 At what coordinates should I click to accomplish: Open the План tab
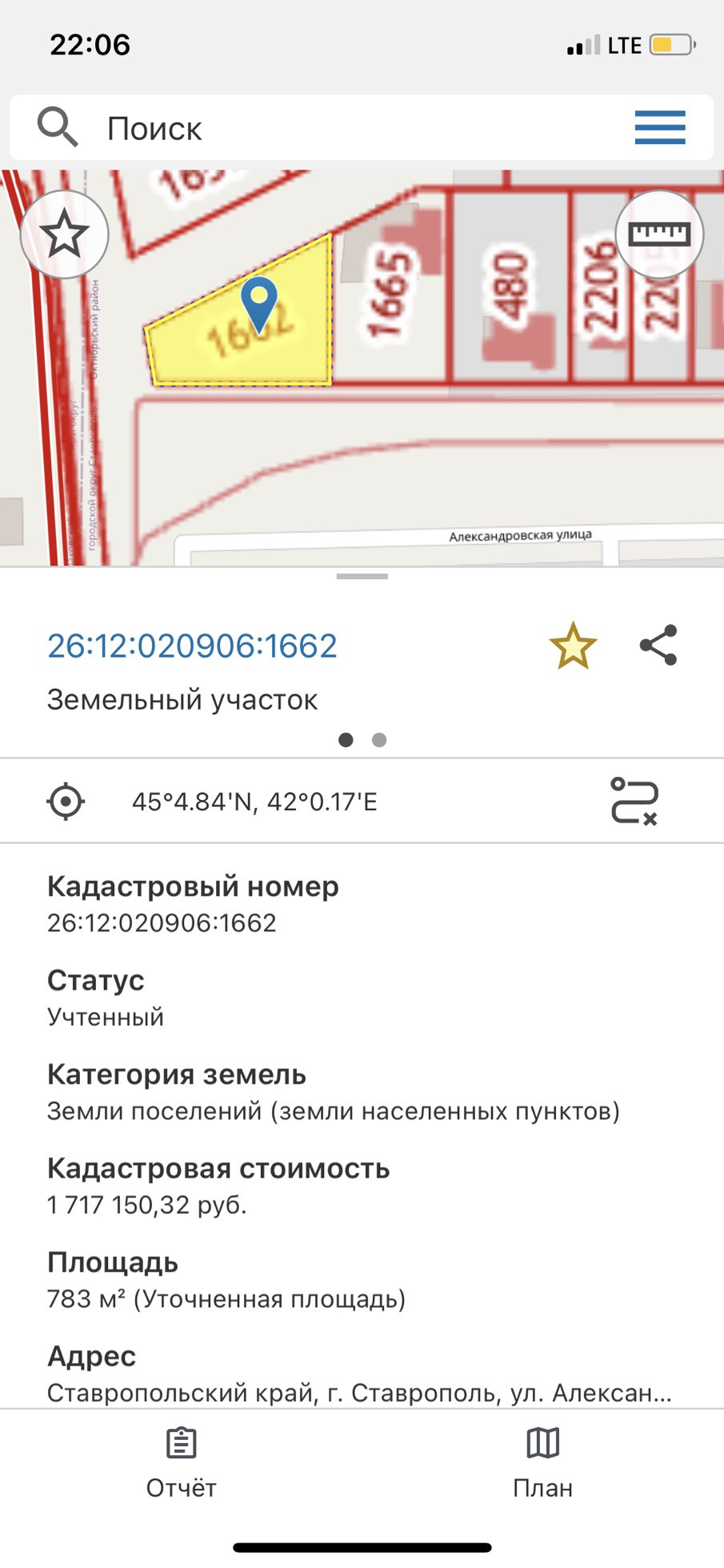(542, 1463)
